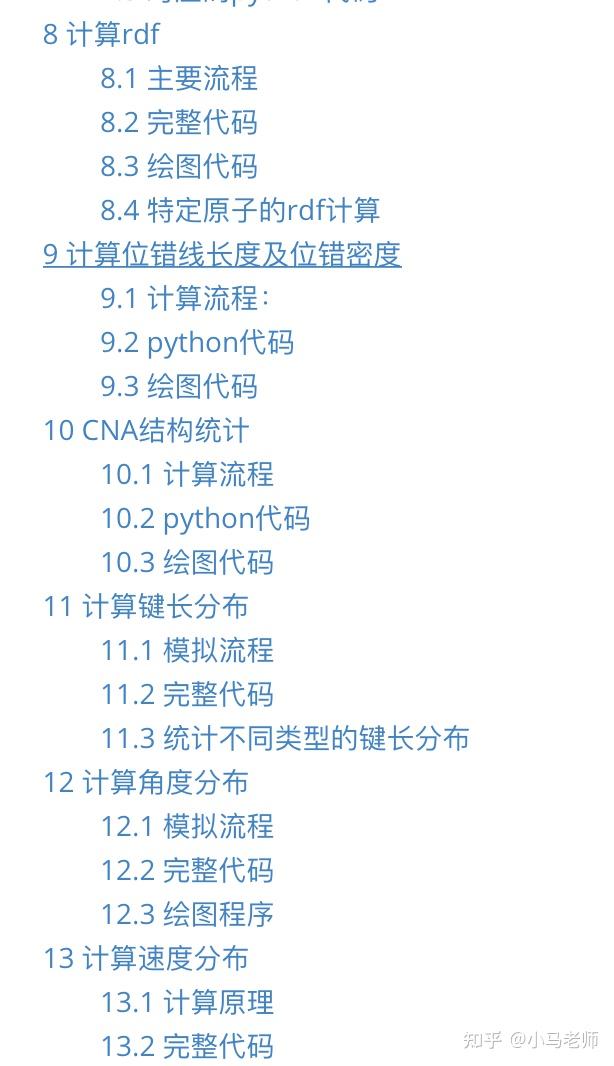Go to 12.3 绘图程序
Image resolution: width=614 pixels, height=1066 pixels.
(x=188, y=914)
